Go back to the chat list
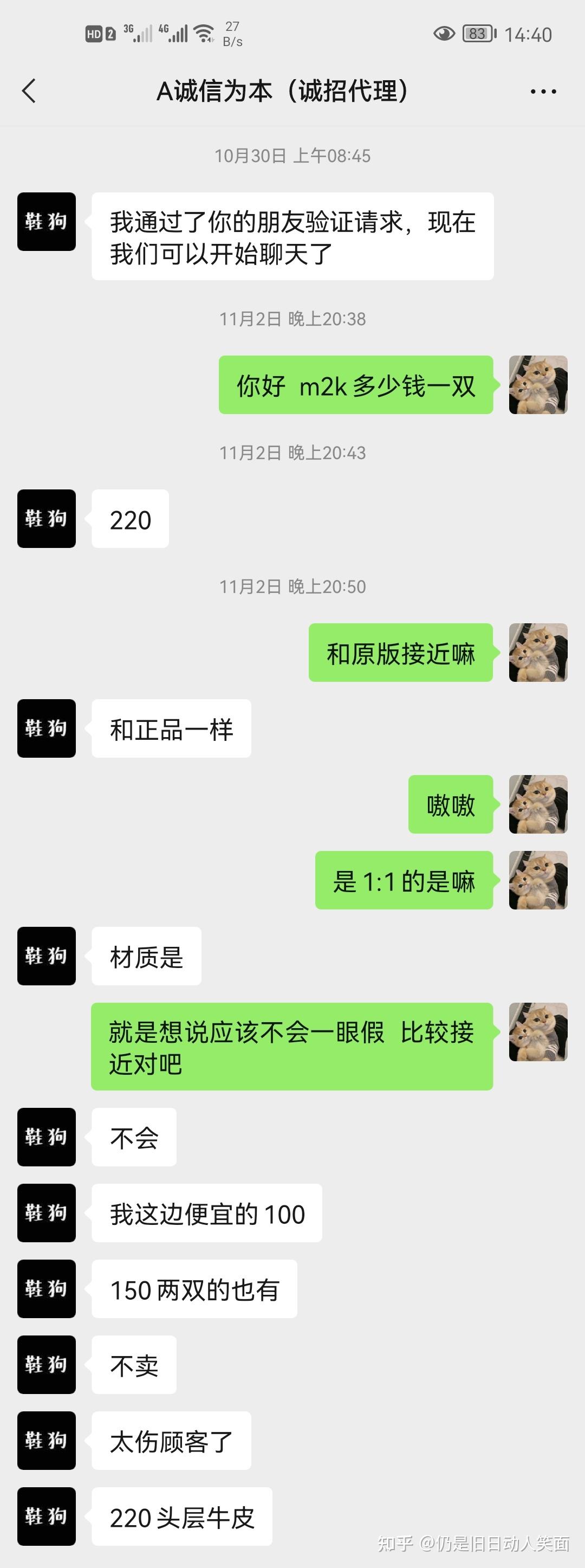Viewport: 585px width, 1568px height. [x=29, y=91]
